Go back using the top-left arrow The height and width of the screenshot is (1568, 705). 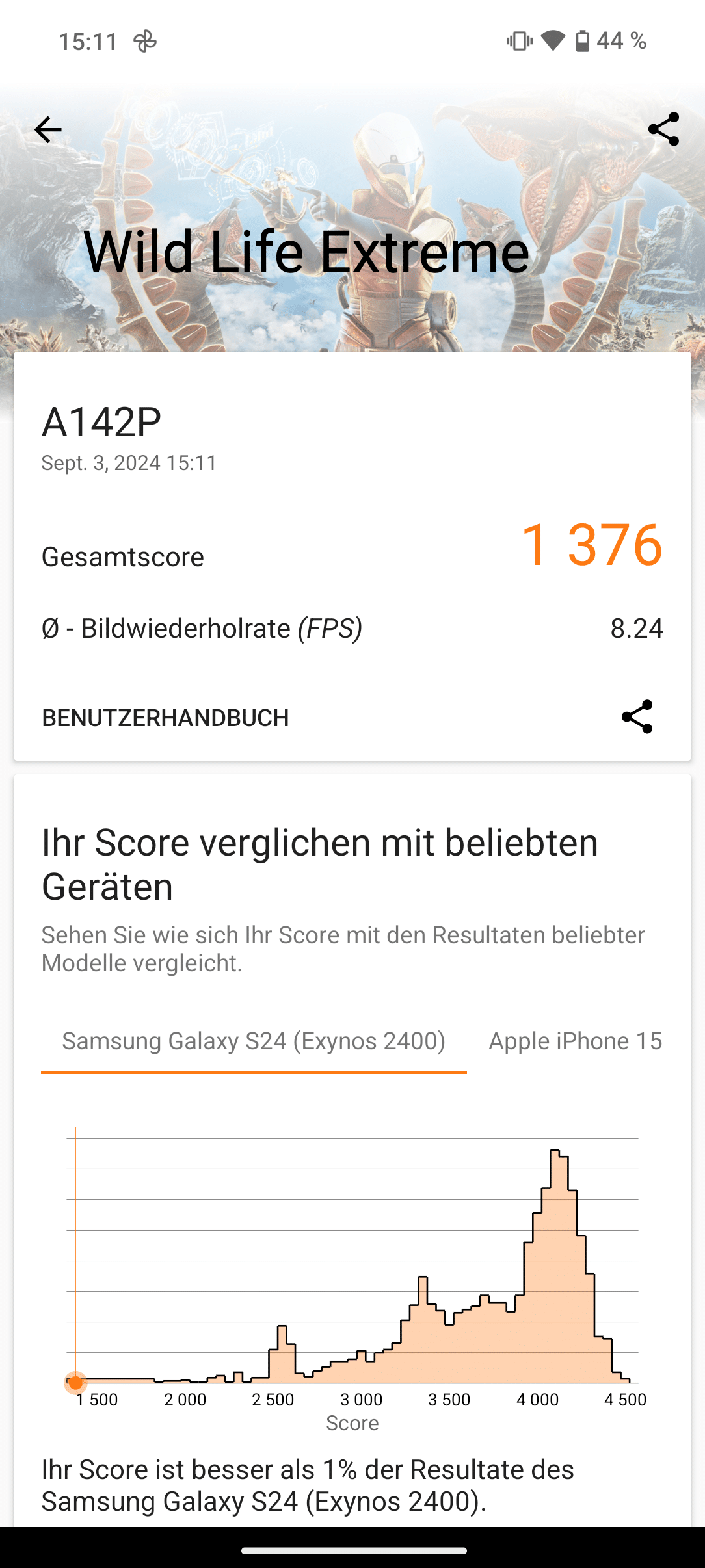point(47,130)
